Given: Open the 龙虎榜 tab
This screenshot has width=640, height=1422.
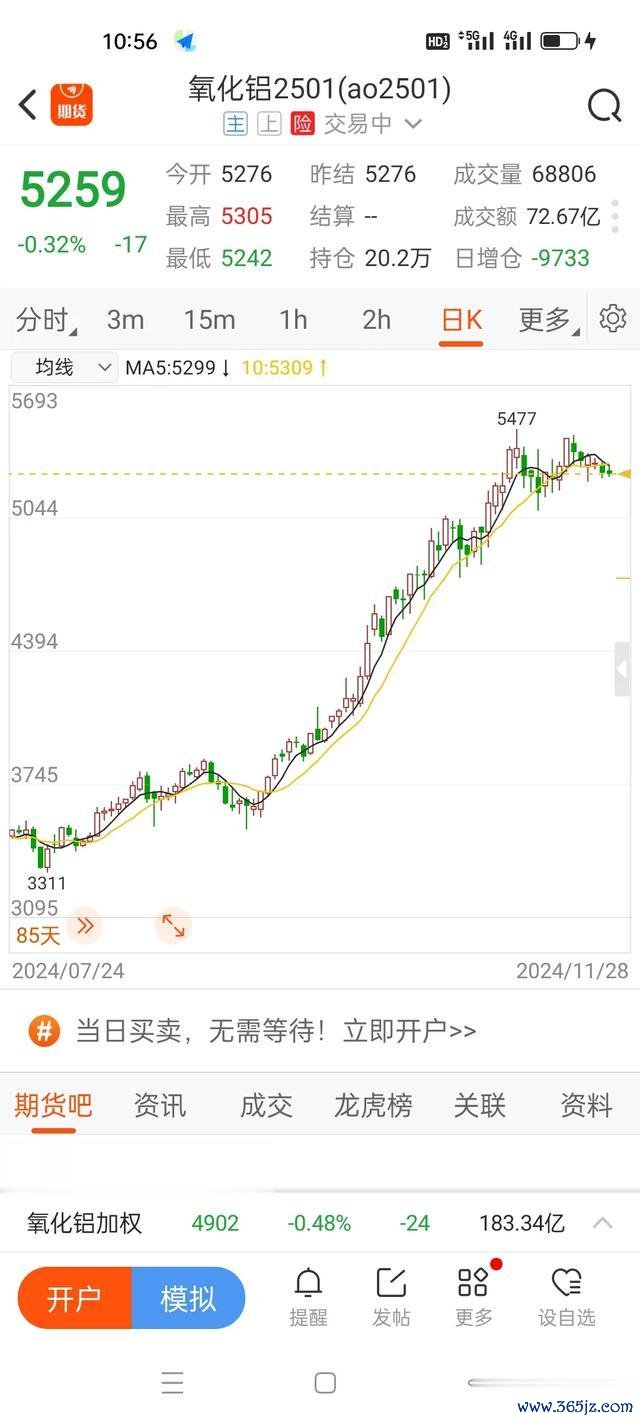Looking at the screenshot, I should [373, 1105].
